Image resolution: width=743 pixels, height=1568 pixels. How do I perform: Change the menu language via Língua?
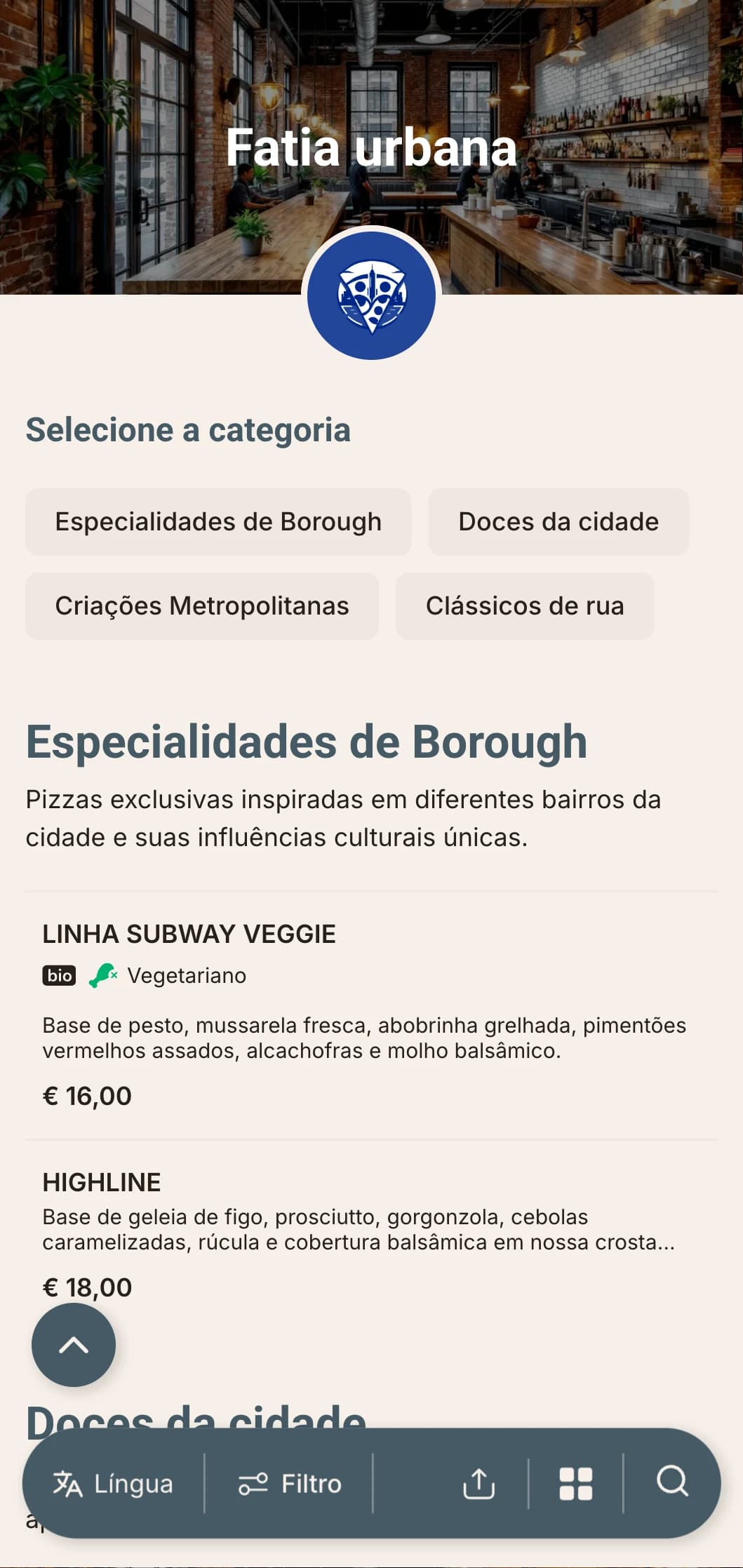(114, 1484)
